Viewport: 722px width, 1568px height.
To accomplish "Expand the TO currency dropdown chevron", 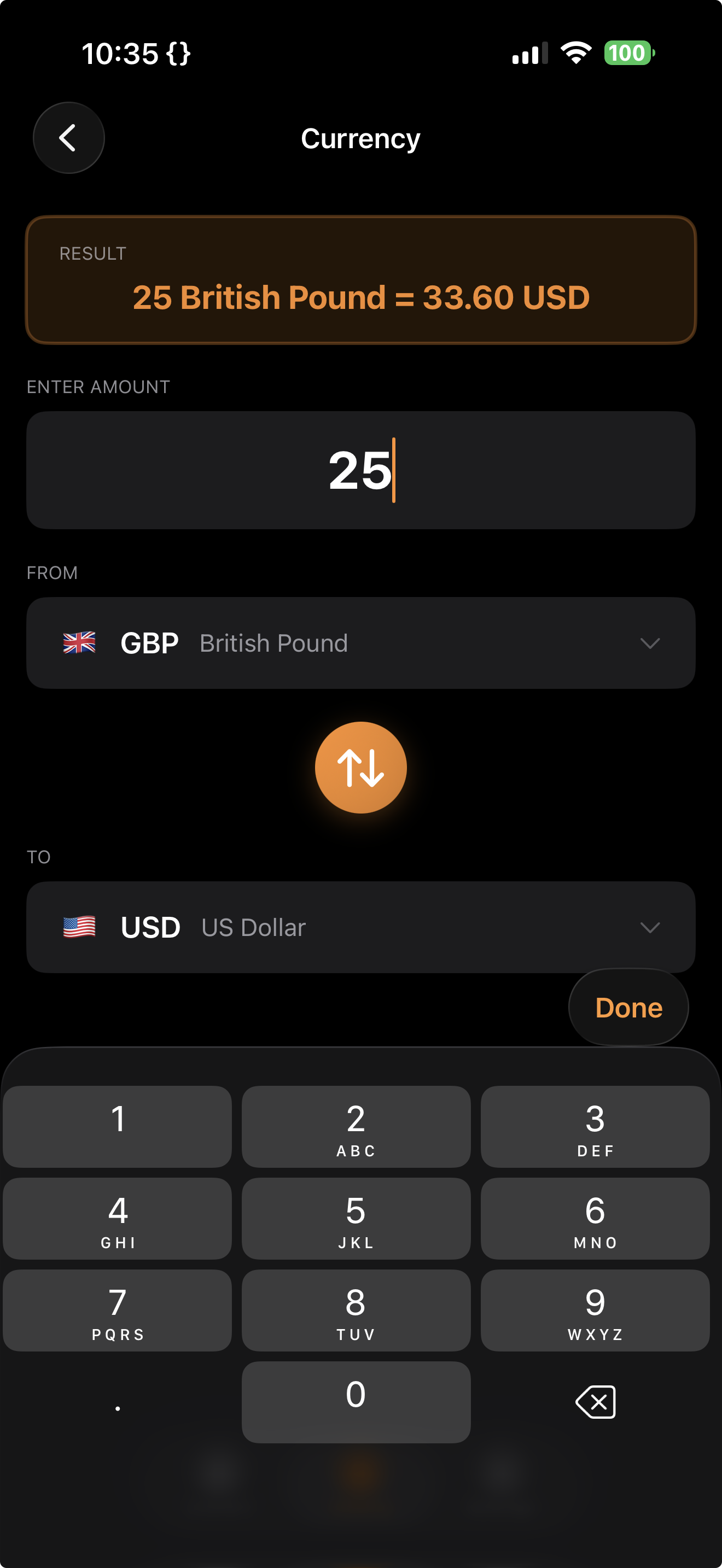I will [x=650, y=928].
